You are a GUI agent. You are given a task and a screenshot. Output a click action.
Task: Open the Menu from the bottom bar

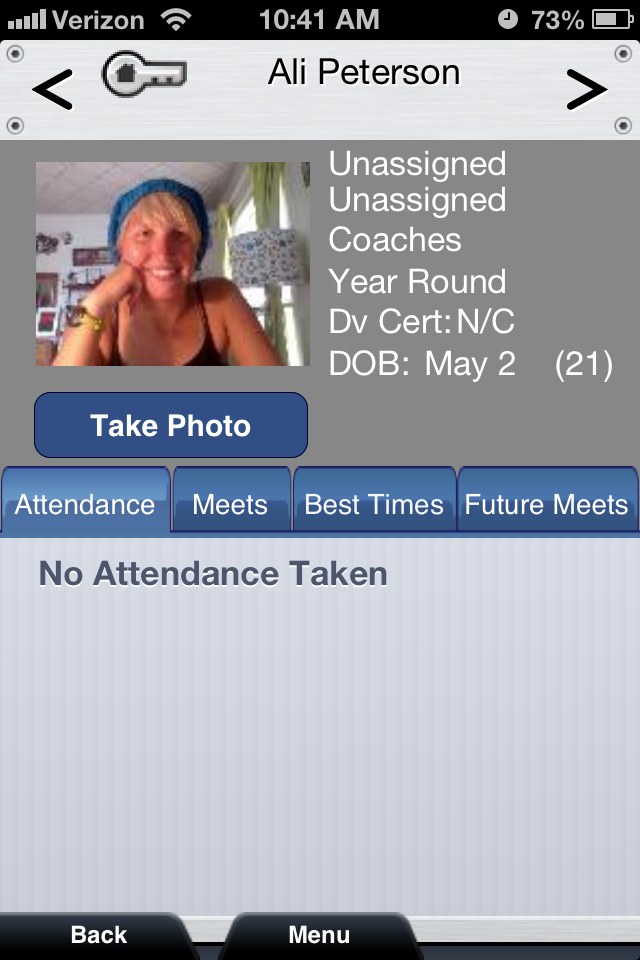(x=319, y=936)
